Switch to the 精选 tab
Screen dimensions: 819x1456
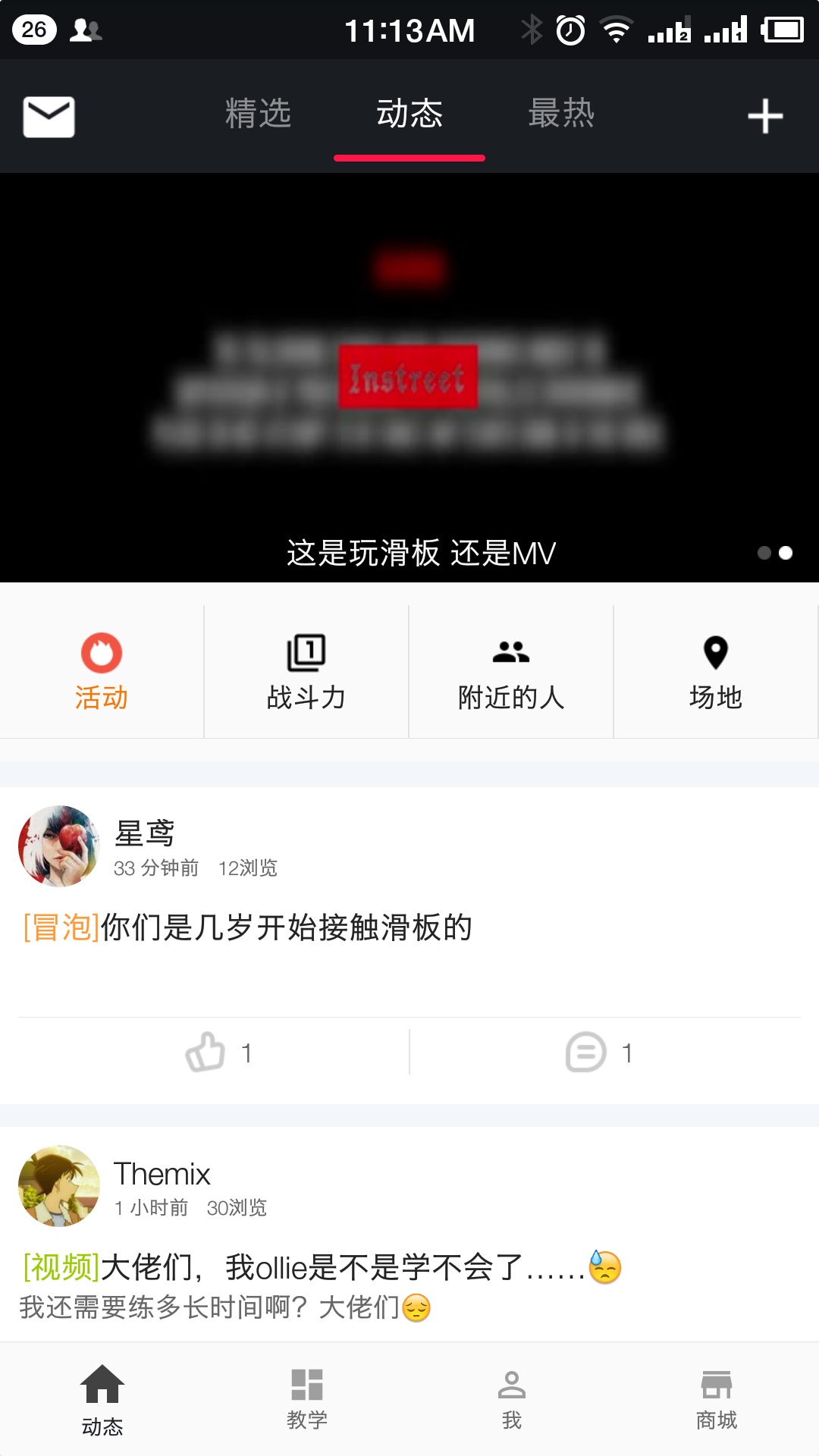[258, 114]
